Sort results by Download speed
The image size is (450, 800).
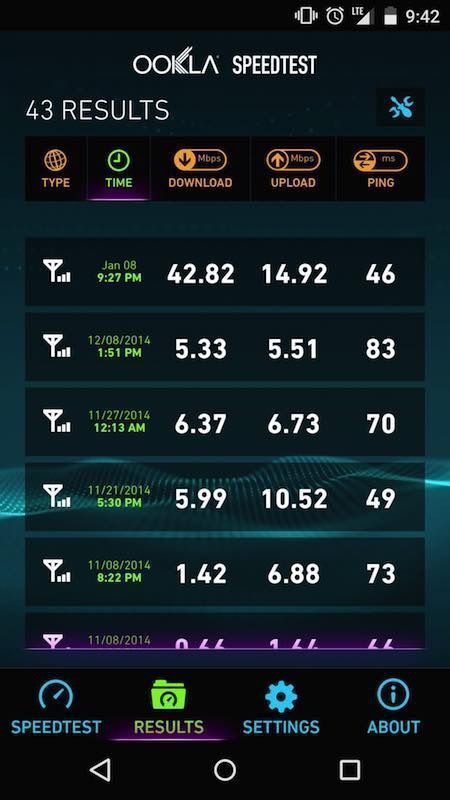coord(200,169)
